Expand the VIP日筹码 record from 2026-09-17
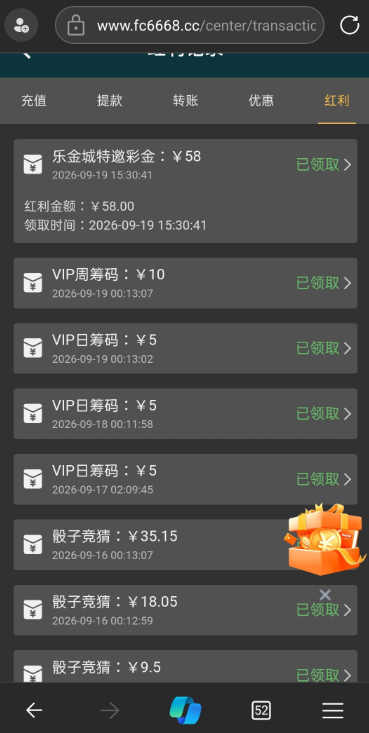The height and width of the screenshot is (733, 369). click(x=185, y=479)
